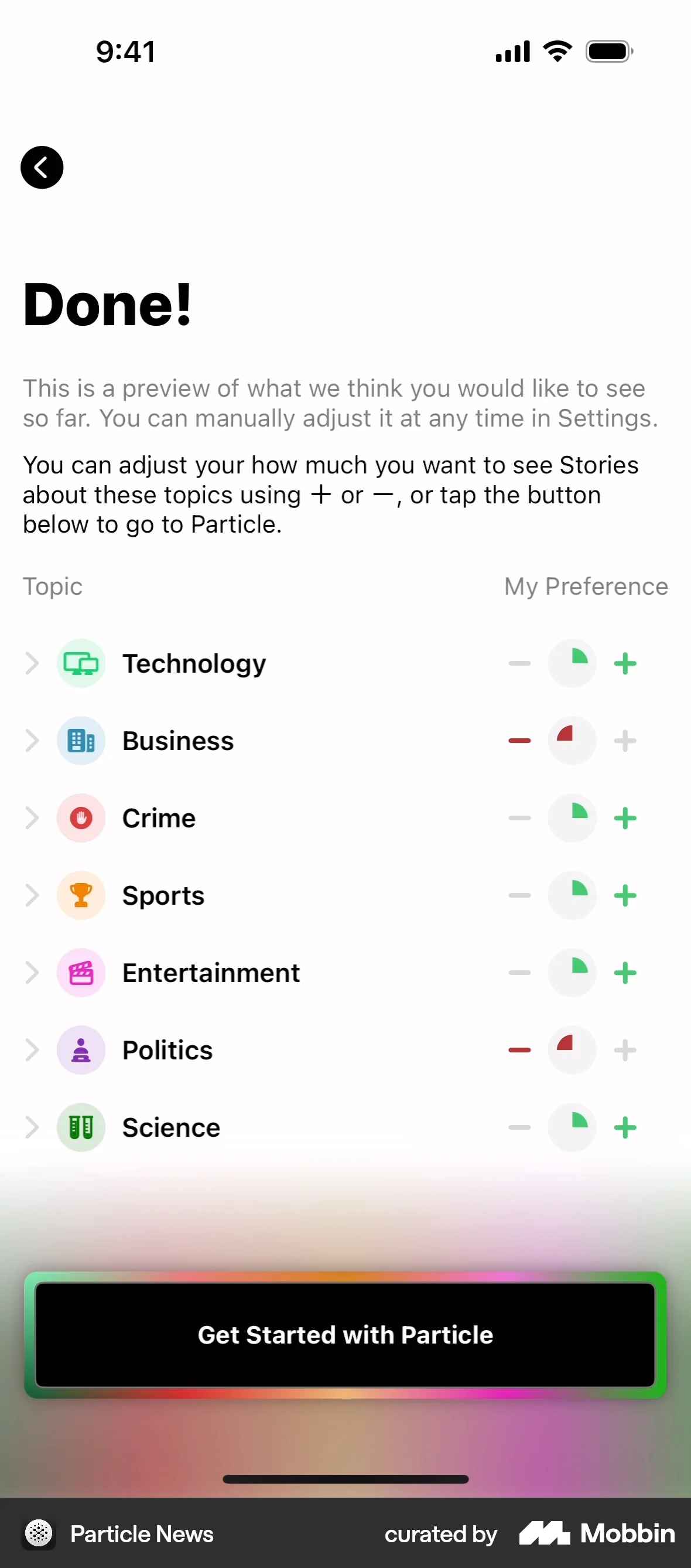Click the Crime stop-hand icon
The height and width of the screenshot is (1568, 691).
pyautogui.click(x=81, y=818)
